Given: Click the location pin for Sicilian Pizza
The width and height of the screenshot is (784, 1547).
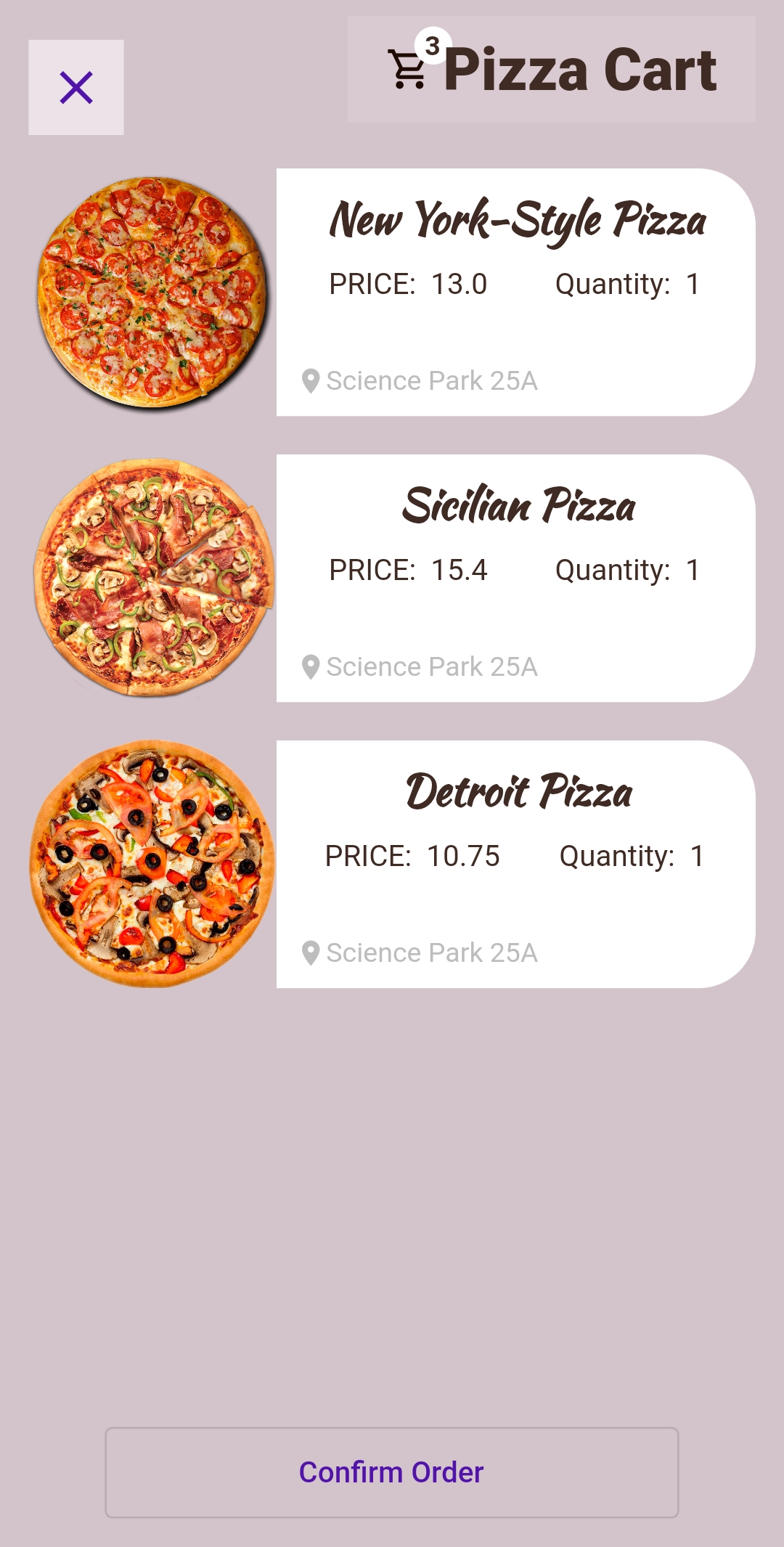Looking at the screenshot, I should [x=311, y=666].
